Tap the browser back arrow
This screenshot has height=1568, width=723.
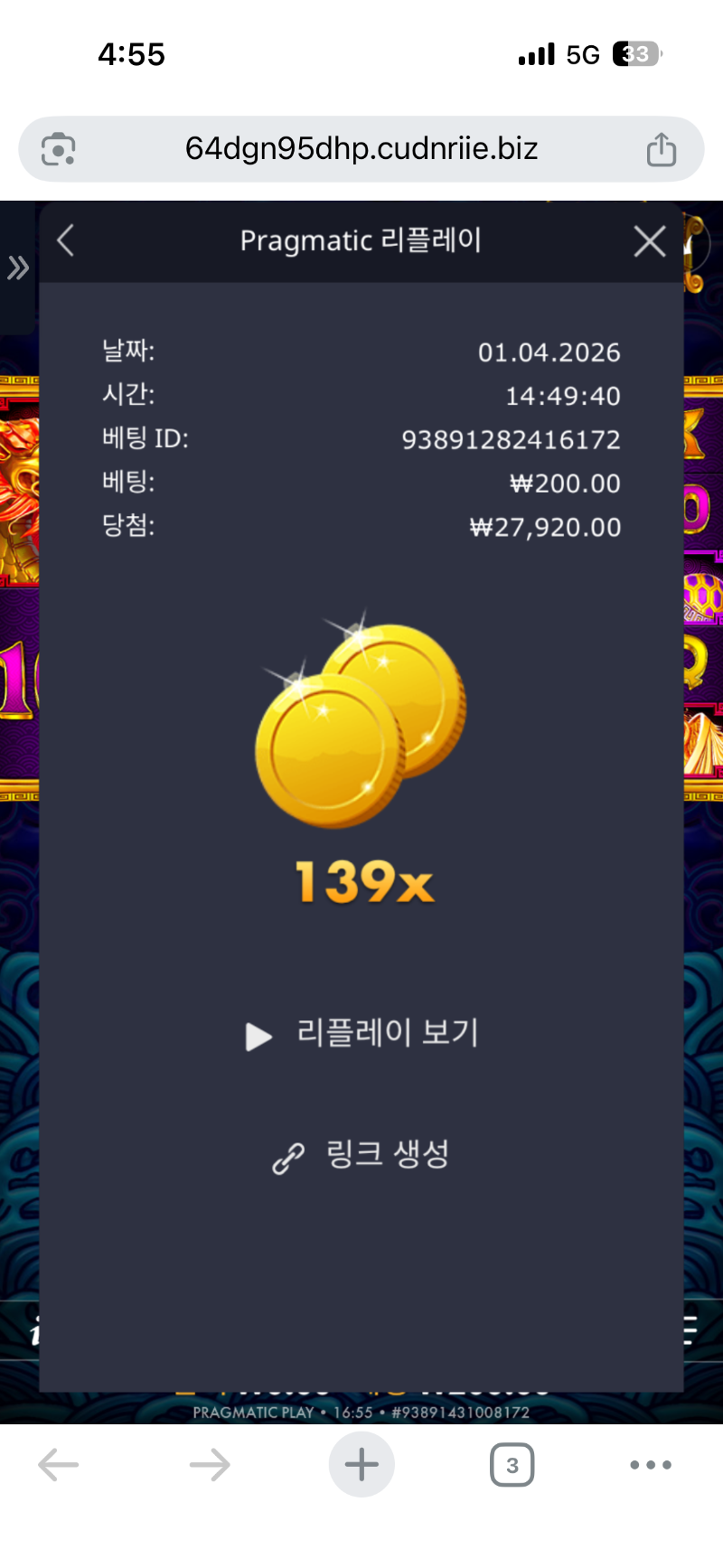[58, 1464]
